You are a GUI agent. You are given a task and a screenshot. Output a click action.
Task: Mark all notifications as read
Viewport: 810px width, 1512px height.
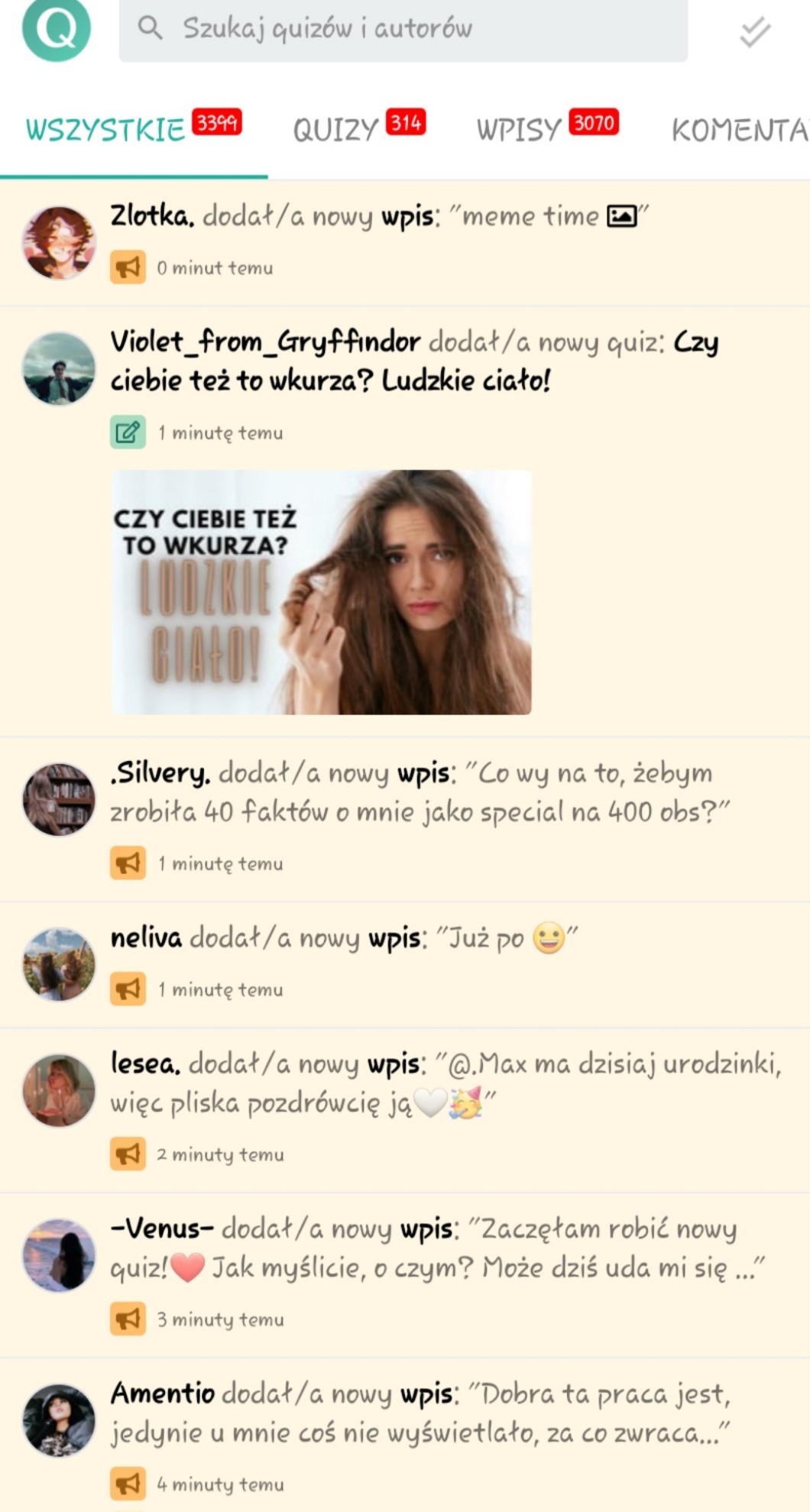[x=754, y=31]
